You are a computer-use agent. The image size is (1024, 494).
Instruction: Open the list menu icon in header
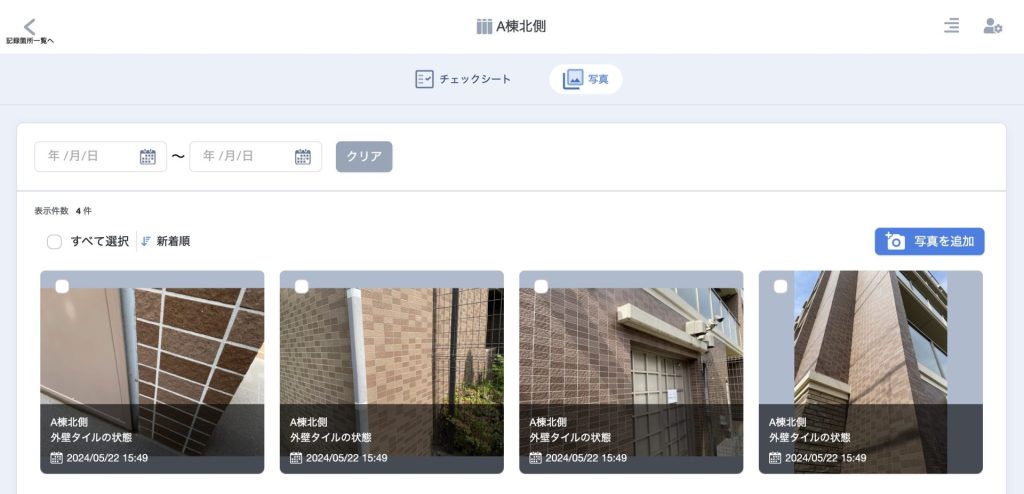click(x=951, y=26)
